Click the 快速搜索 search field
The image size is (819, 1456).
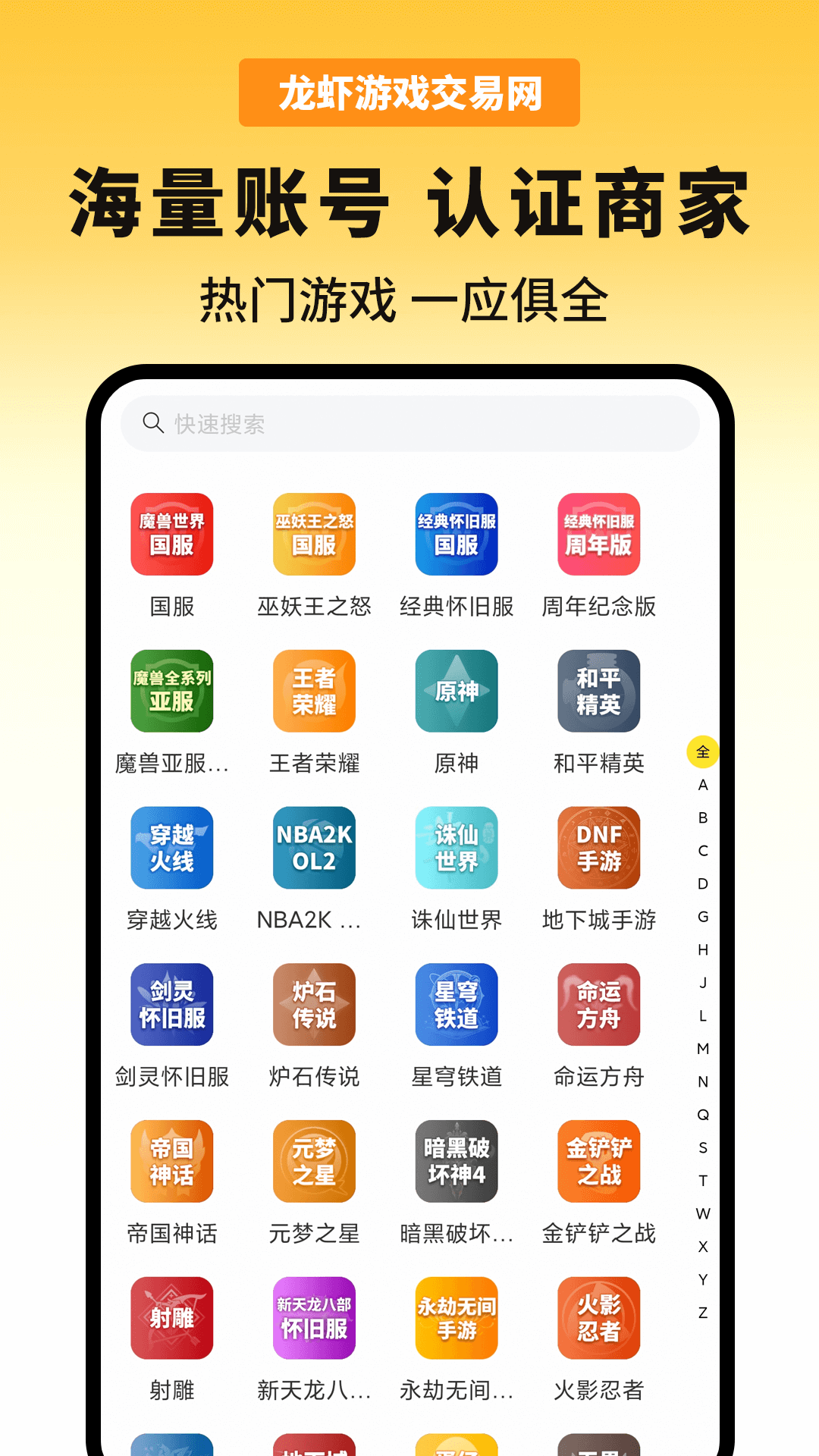pos(409,425)
